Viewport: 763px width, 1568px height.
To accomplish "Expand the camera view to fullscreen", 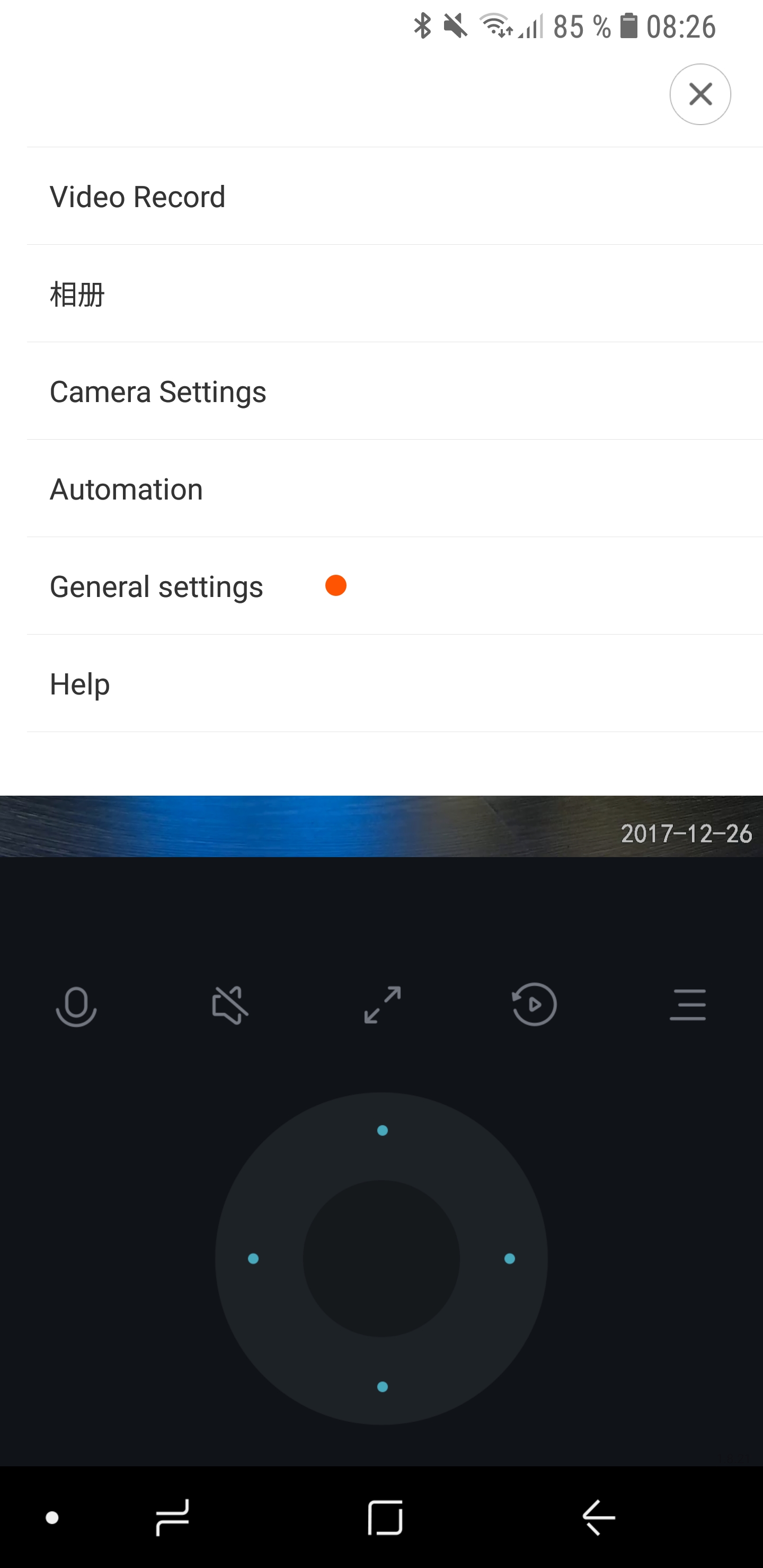I will 383,1005.
